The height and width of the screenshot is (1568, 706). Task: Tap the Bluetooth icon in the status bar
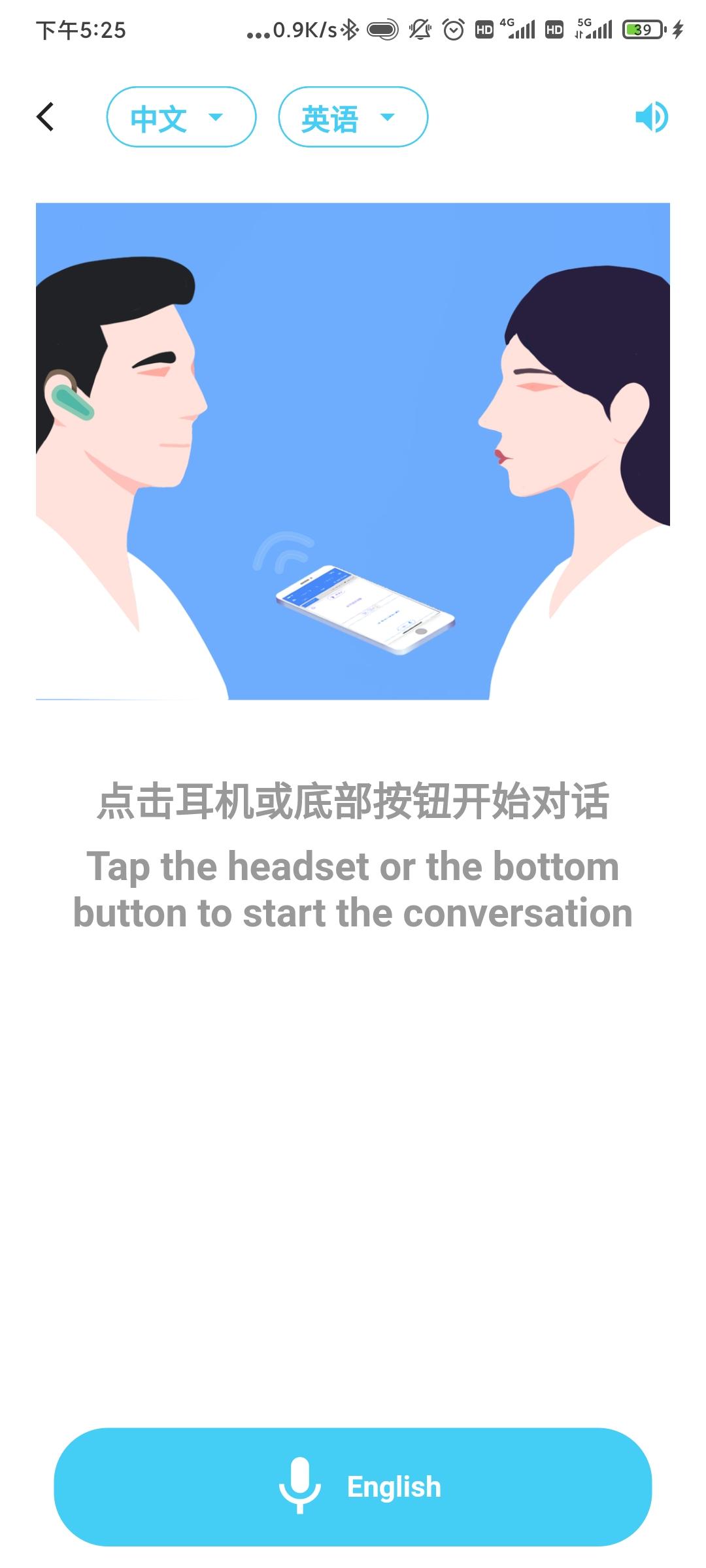(348, 29)
